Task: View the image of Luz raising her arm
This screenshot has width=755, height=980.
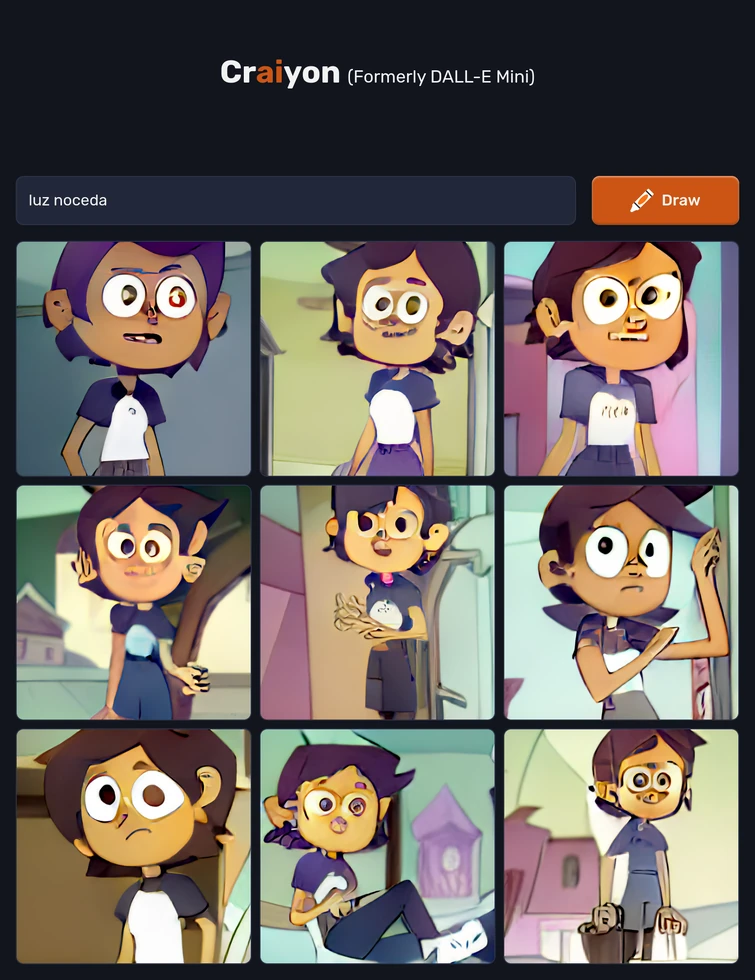Action: coord(621,601)
